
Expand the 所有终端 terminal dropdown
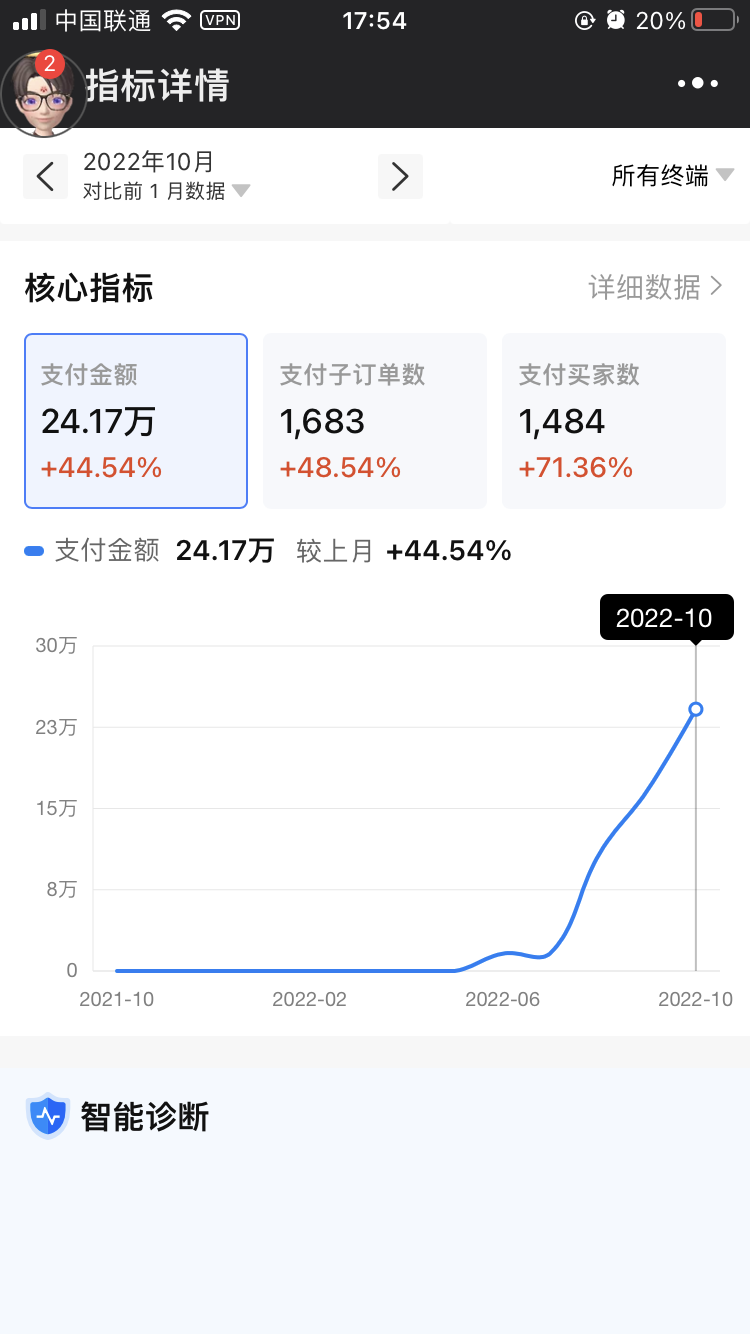pos(673,176)
